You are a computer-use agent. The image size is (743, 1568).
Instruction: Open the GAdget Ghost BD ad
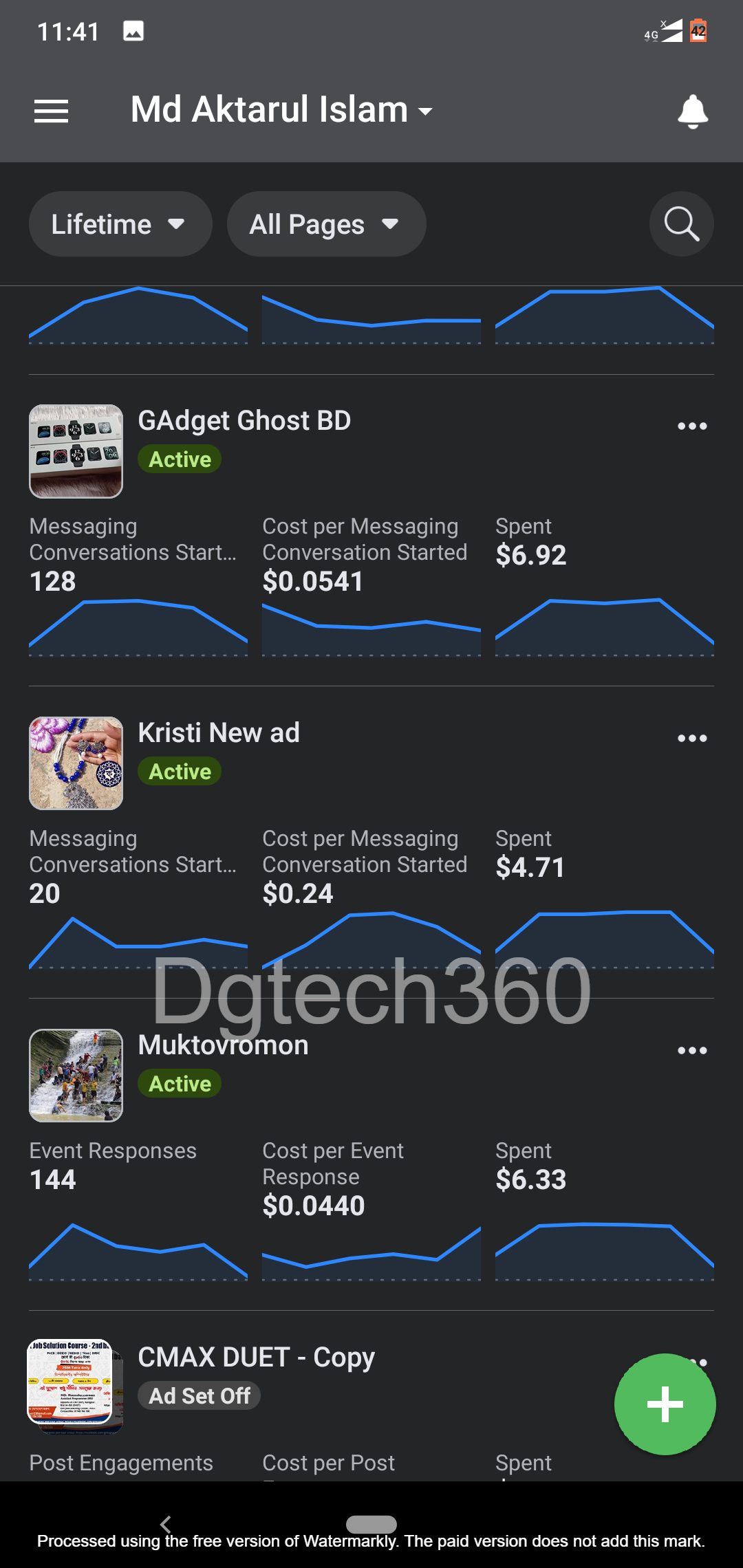pyautogui.click(x=244, y=420)
